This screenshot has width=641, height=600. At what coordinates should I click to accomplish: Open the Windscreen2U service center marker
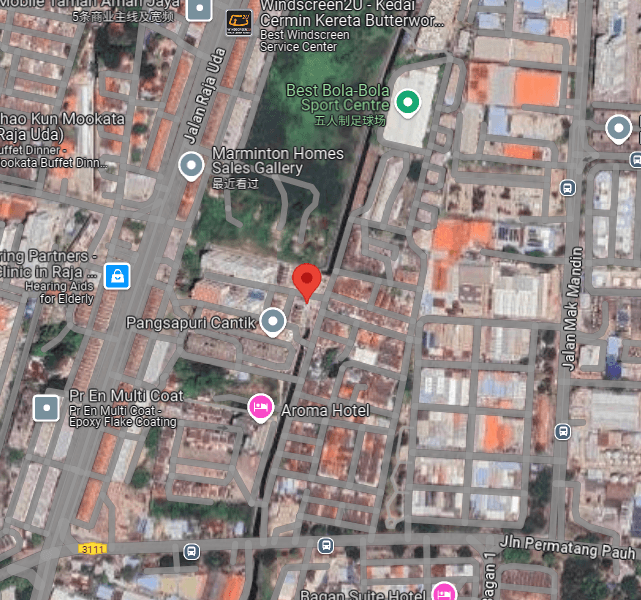(x=237, y=19)
